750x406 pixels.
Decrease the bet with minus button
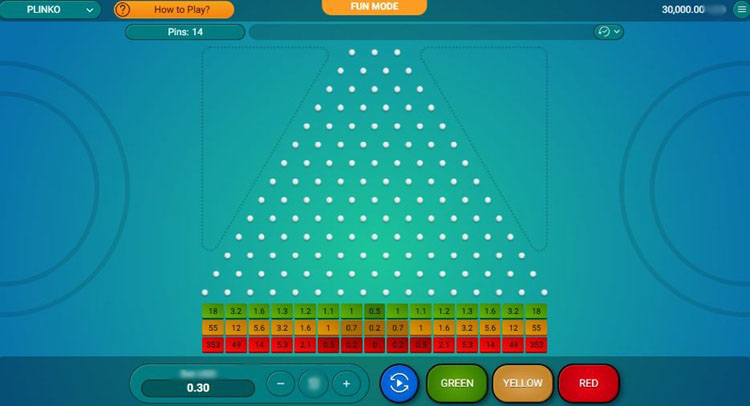(281, 384)
